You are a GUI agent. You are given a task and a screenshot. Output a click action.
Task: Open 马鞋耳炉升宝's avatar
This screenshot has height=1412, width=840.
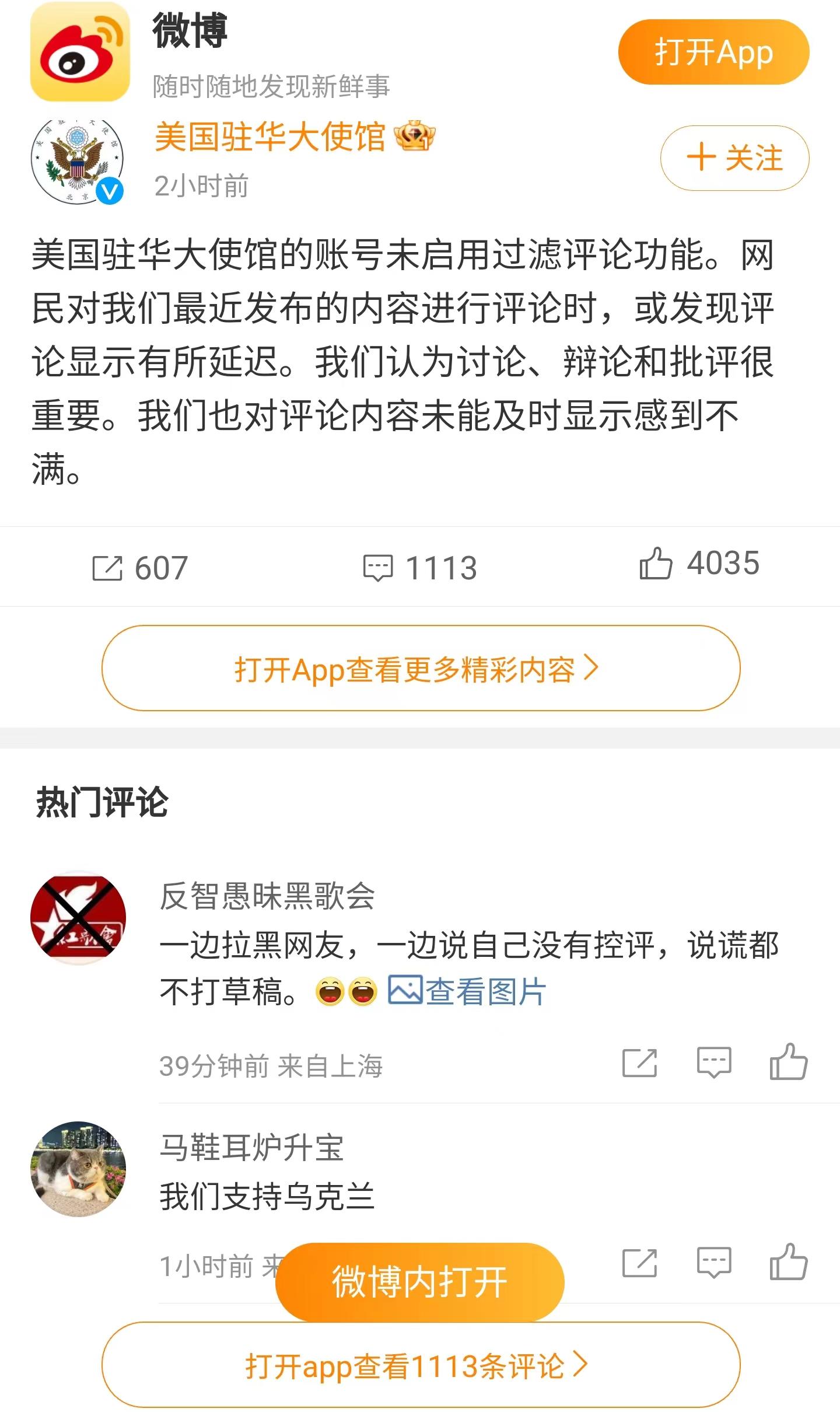[78, 1169]
